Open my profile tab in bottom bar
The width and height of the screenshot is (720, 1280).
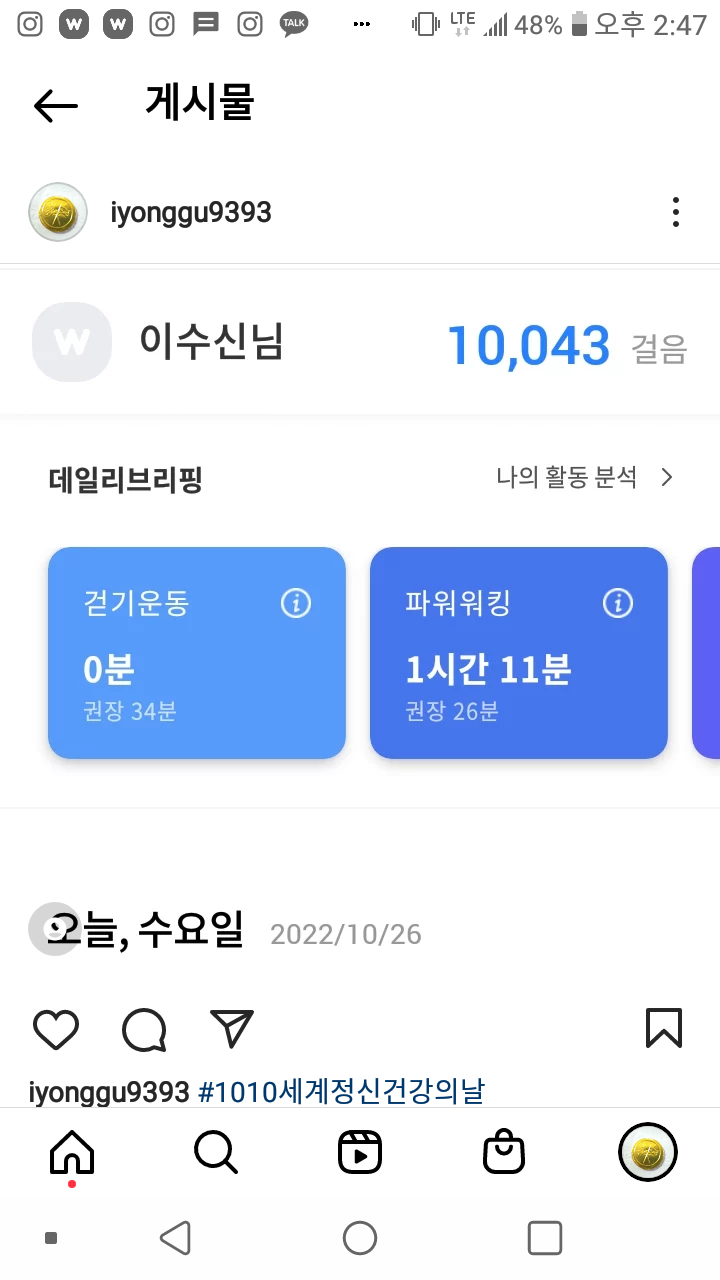[x=648, y=1153]
